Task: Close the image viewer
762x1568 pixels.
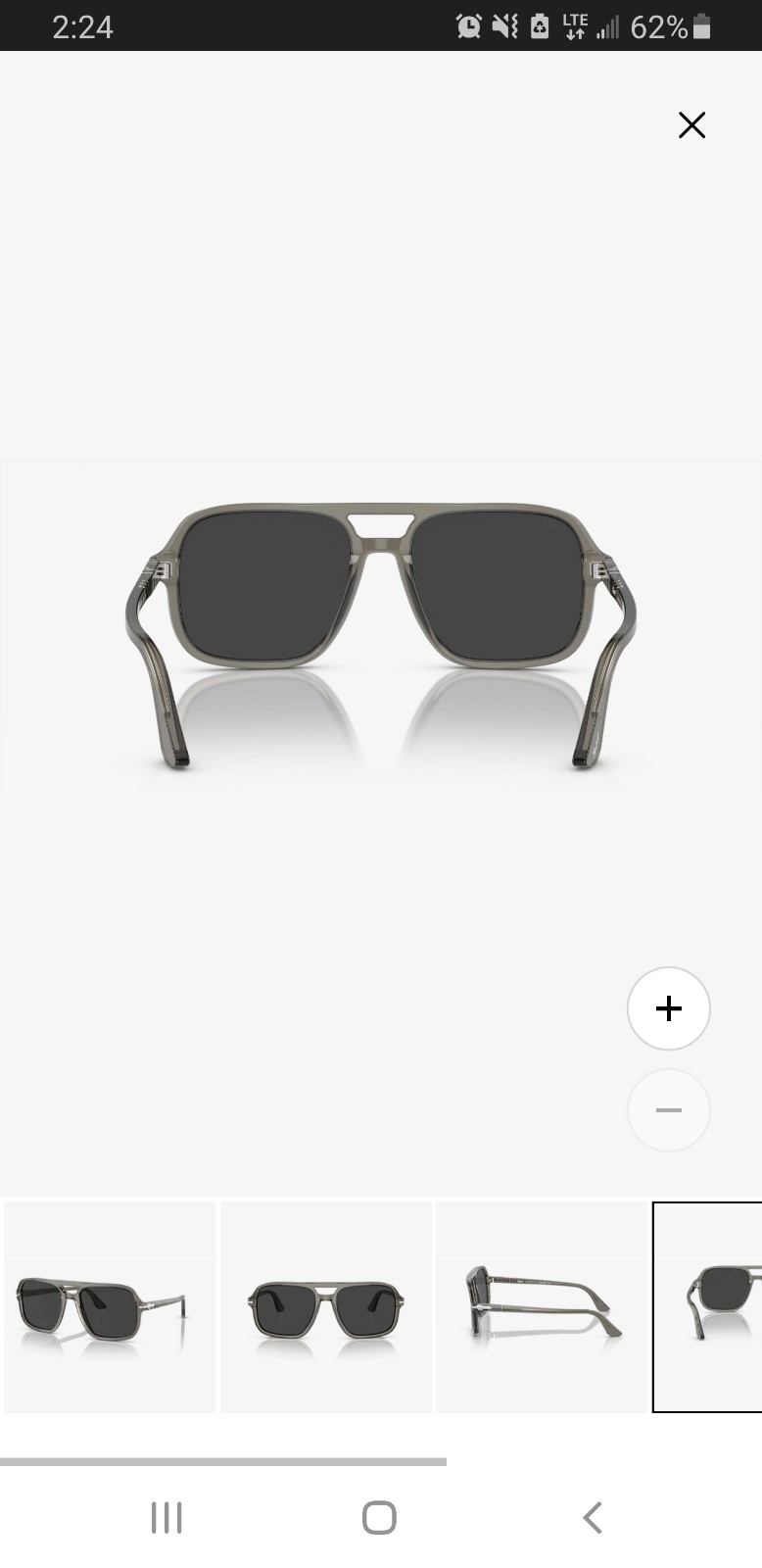Action: (691, 124)
